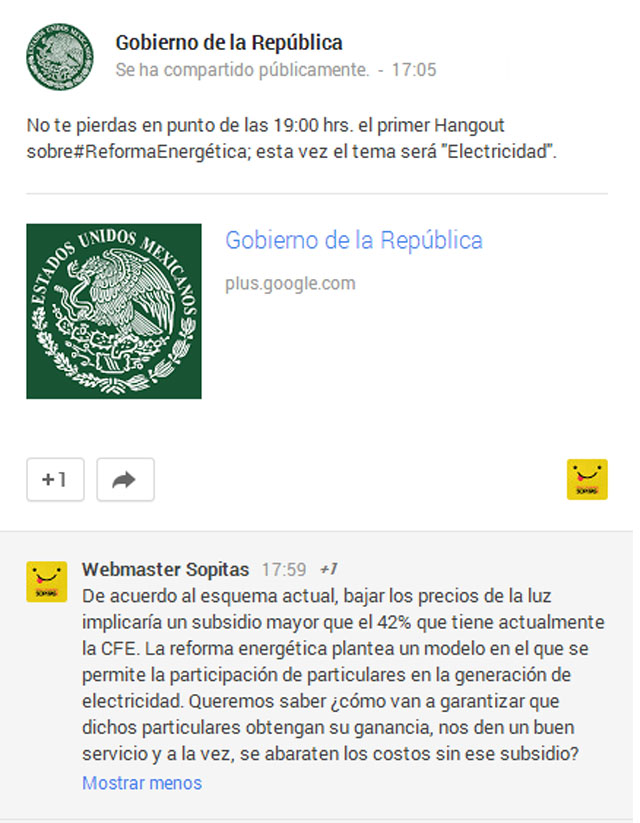640x823 pixels.
Task: Tap author name Gobierno de la República
Action: tap(229, 42)
